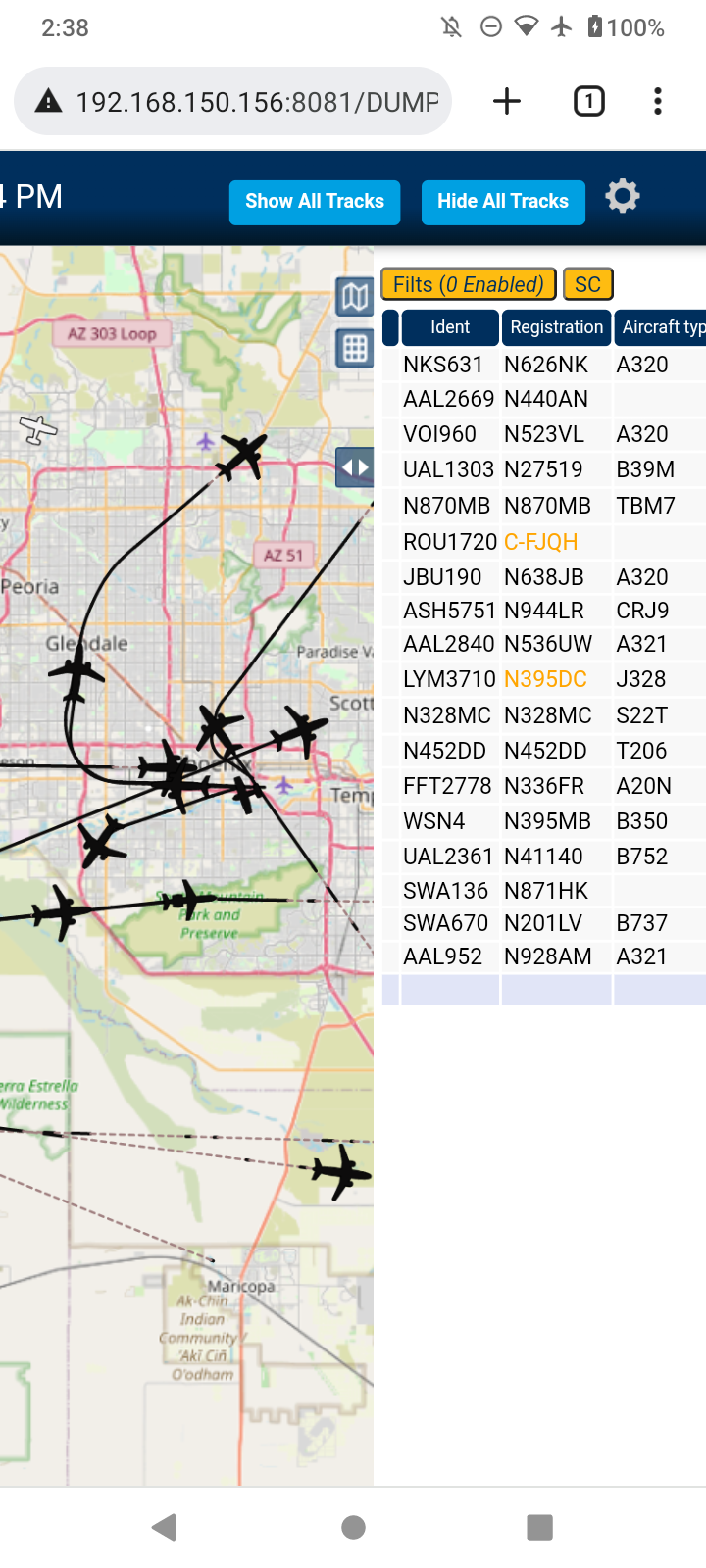Tap the browser address bar
The width and height of the screenshot is (706, 1568).
[233, 101]
